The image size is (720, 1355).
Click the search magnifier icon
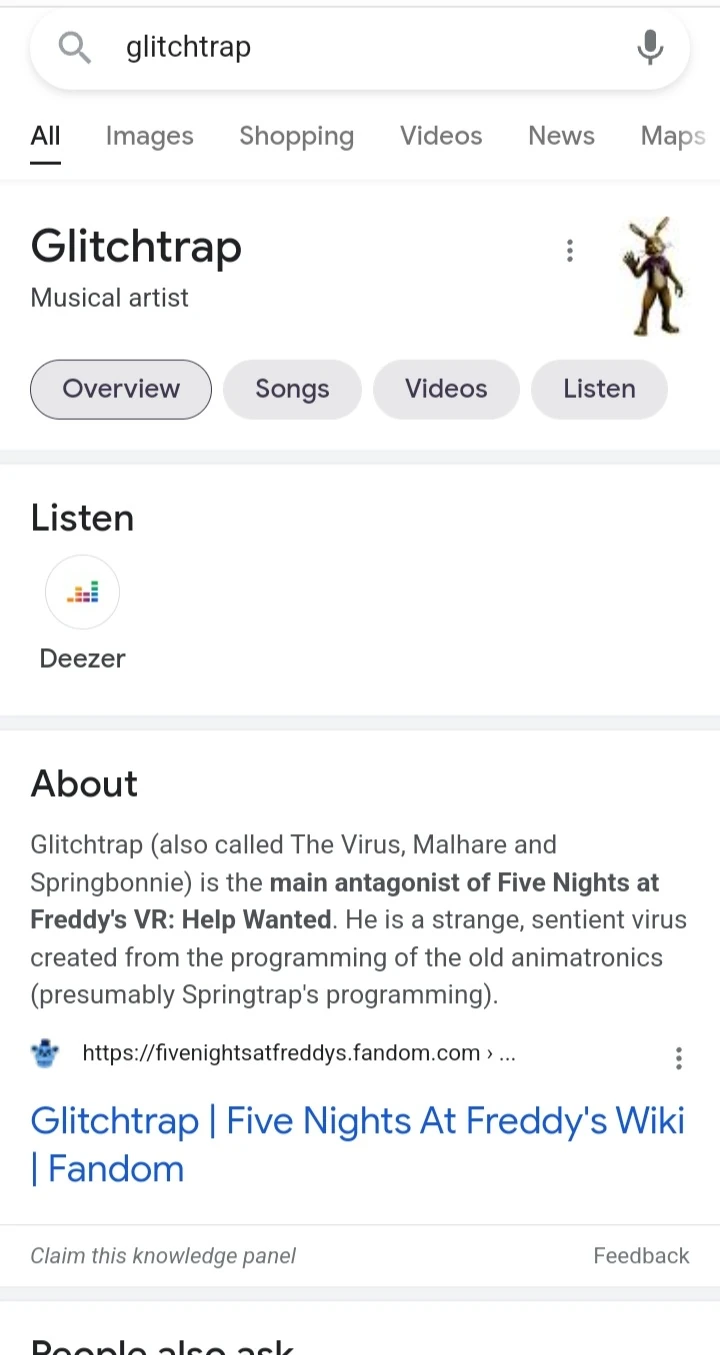click(73, 47)
